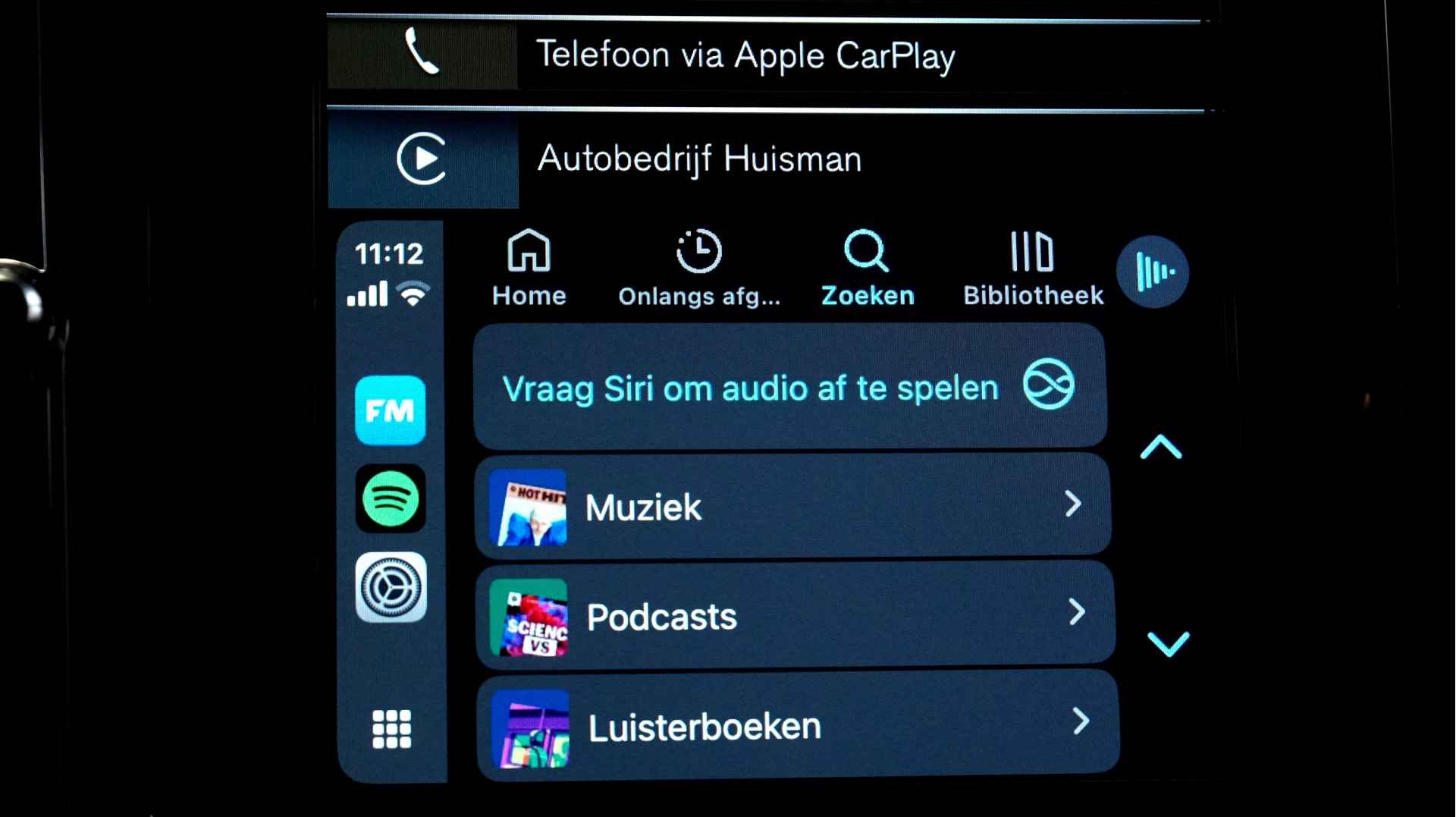Open the Luisterboeken category
The height and width of the screenshot is (817, 1456).
click(796, 725)
